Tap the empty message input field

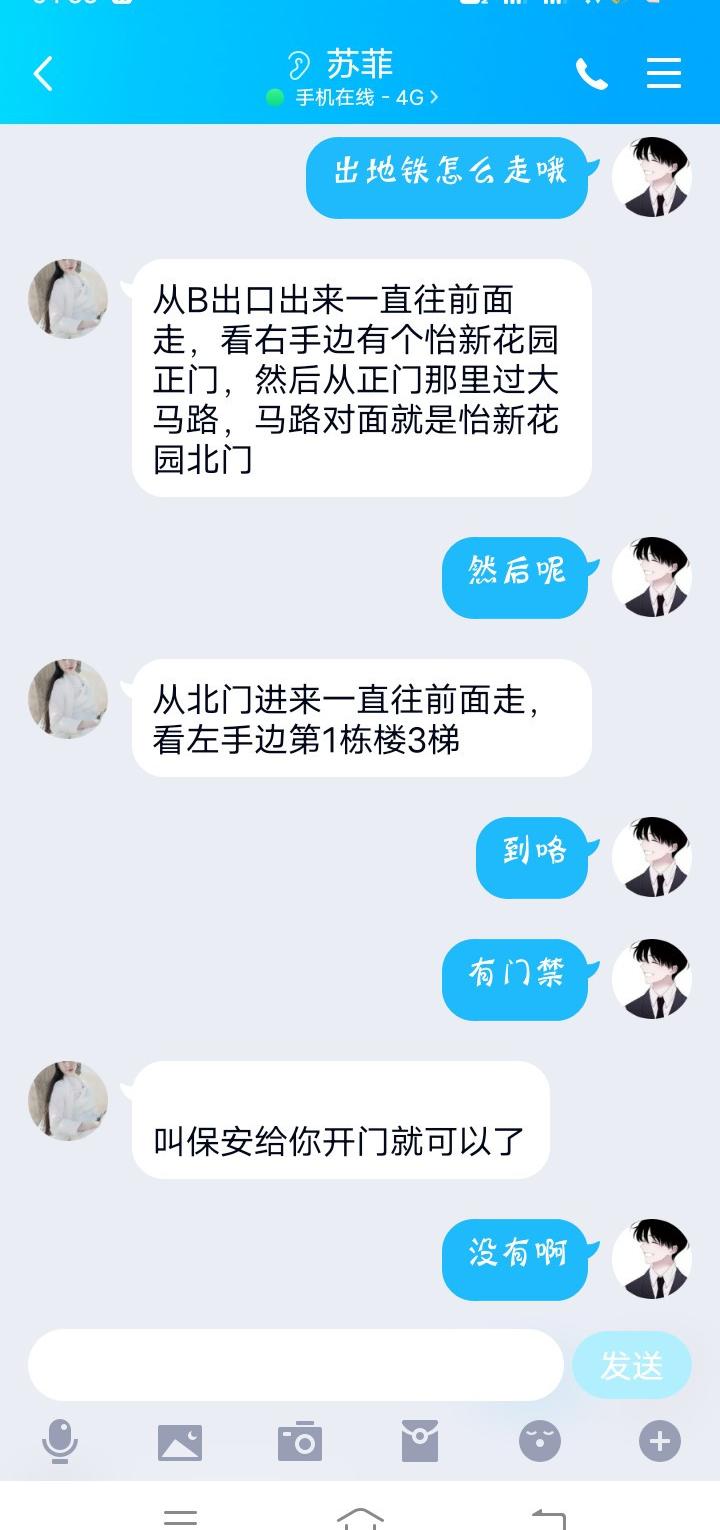coord(295,1363)
